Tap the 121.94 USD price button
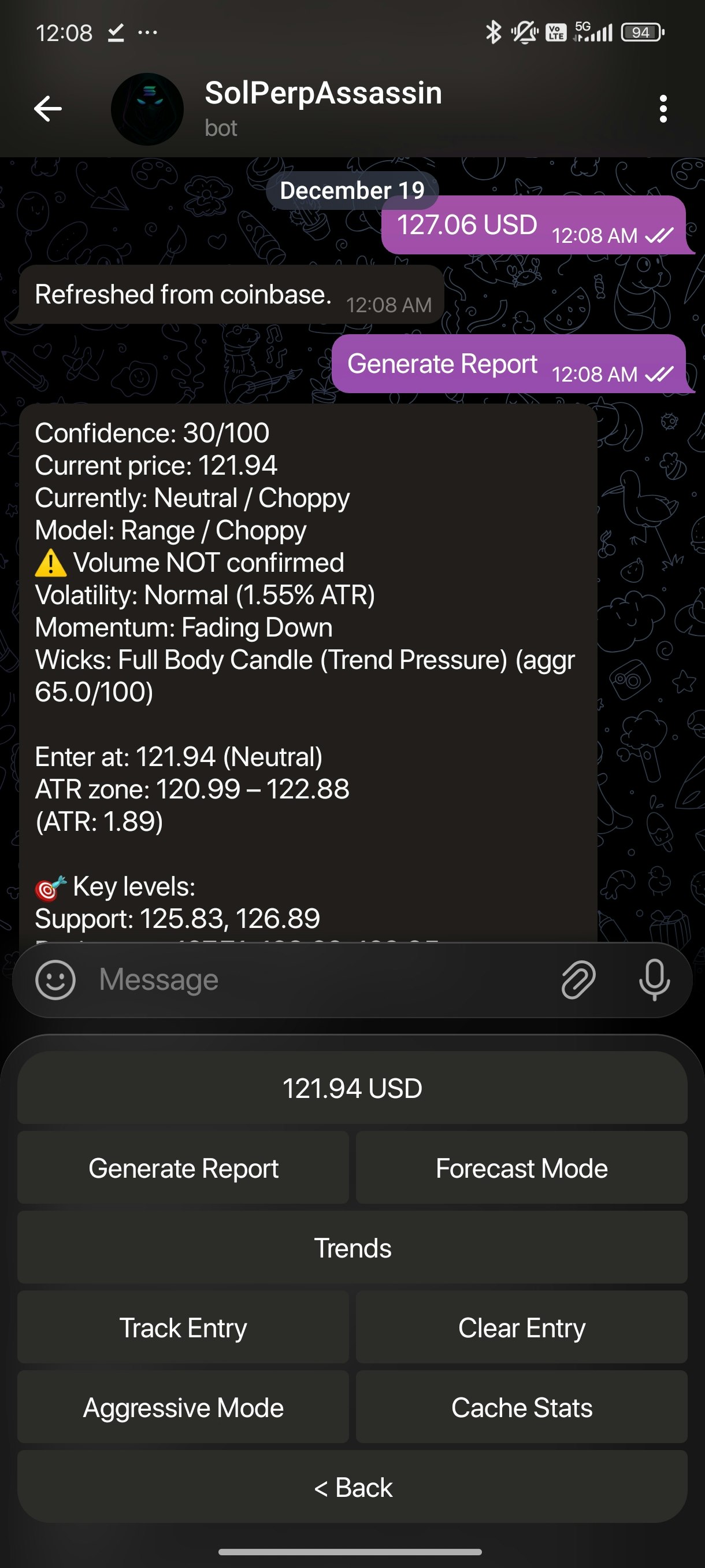This screenshot has height=1568, width=705. point(352,1088)
